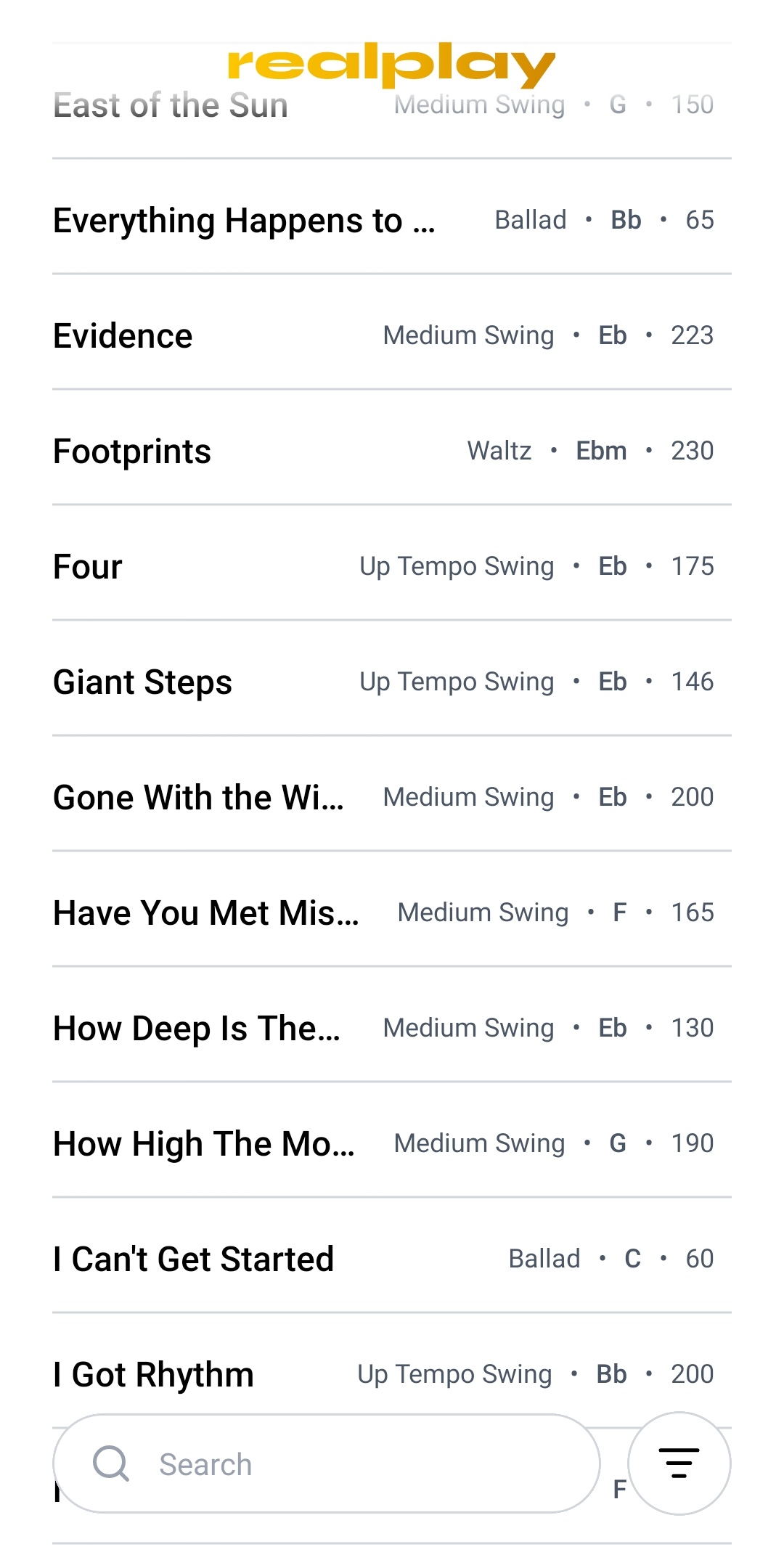Select the song East of the Sun
Screen dimensions: 784x1568
(x=170, y=105)
